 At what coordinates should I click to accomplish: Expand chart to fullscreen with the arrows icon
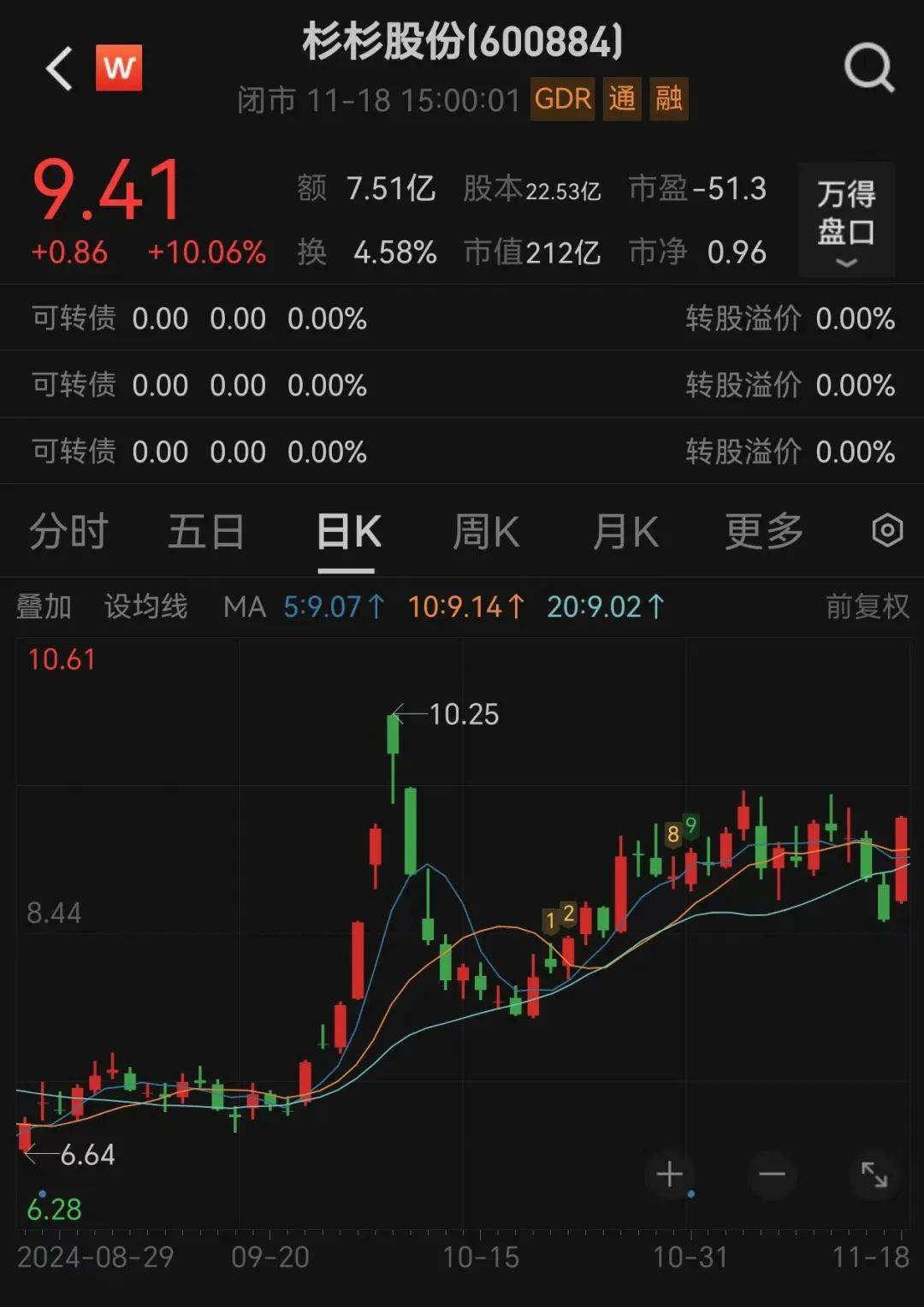click(874, 1174)
